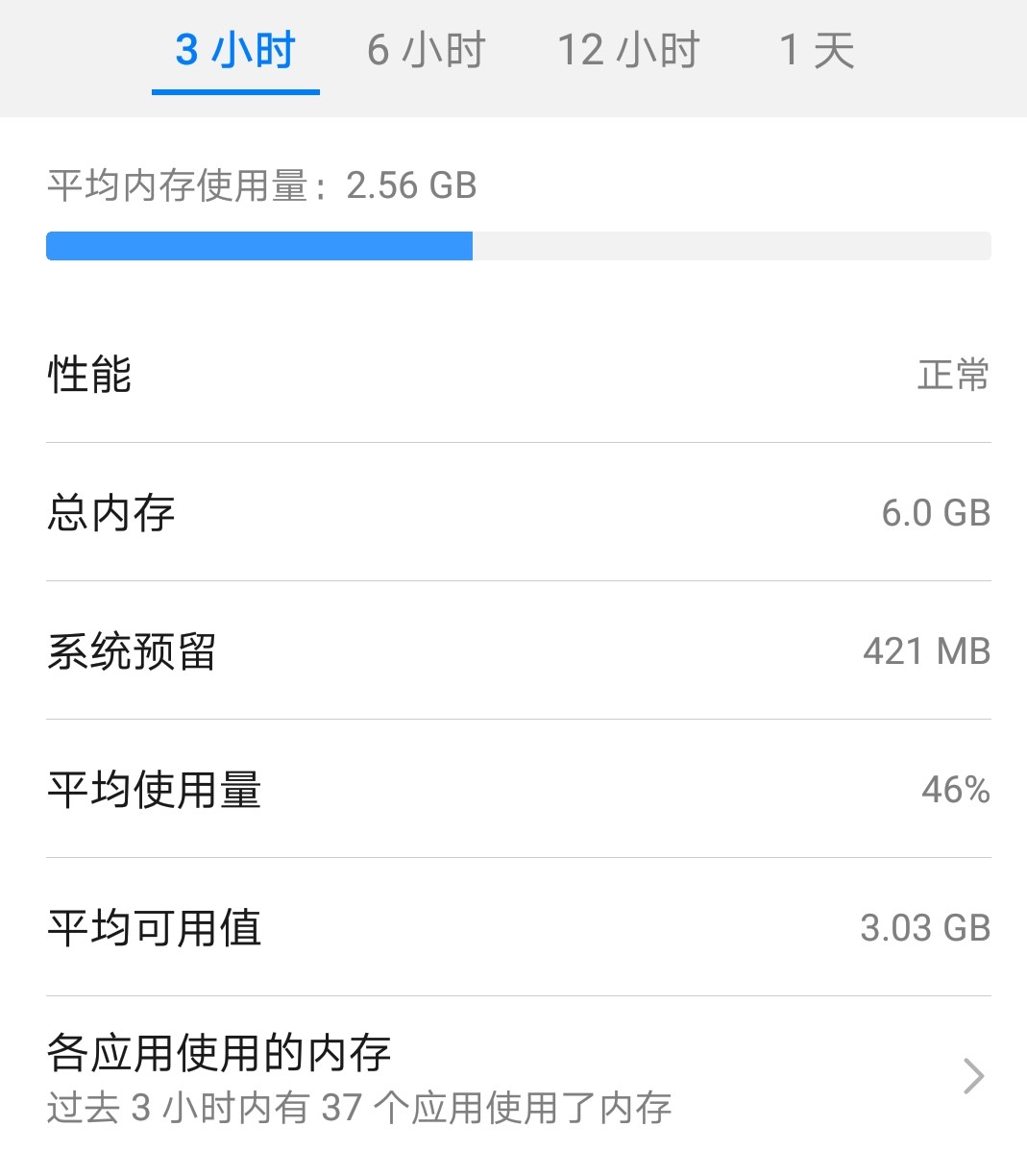Screen dimensions: 1027x1176
Task: Select the 12 小时 time range
Action: coord(629,53)
